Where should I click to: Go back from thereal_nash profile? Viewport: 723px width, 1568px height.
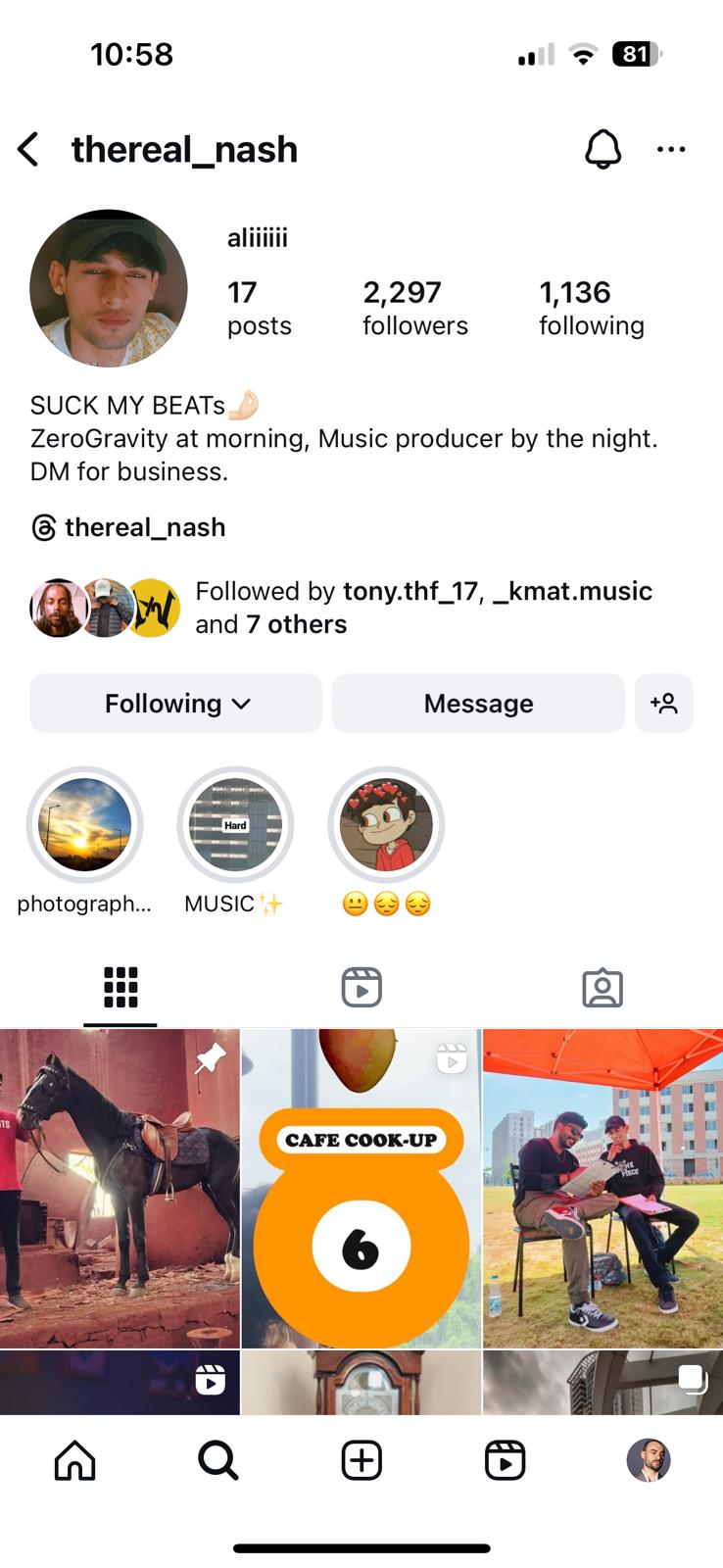tap(28, 150)
